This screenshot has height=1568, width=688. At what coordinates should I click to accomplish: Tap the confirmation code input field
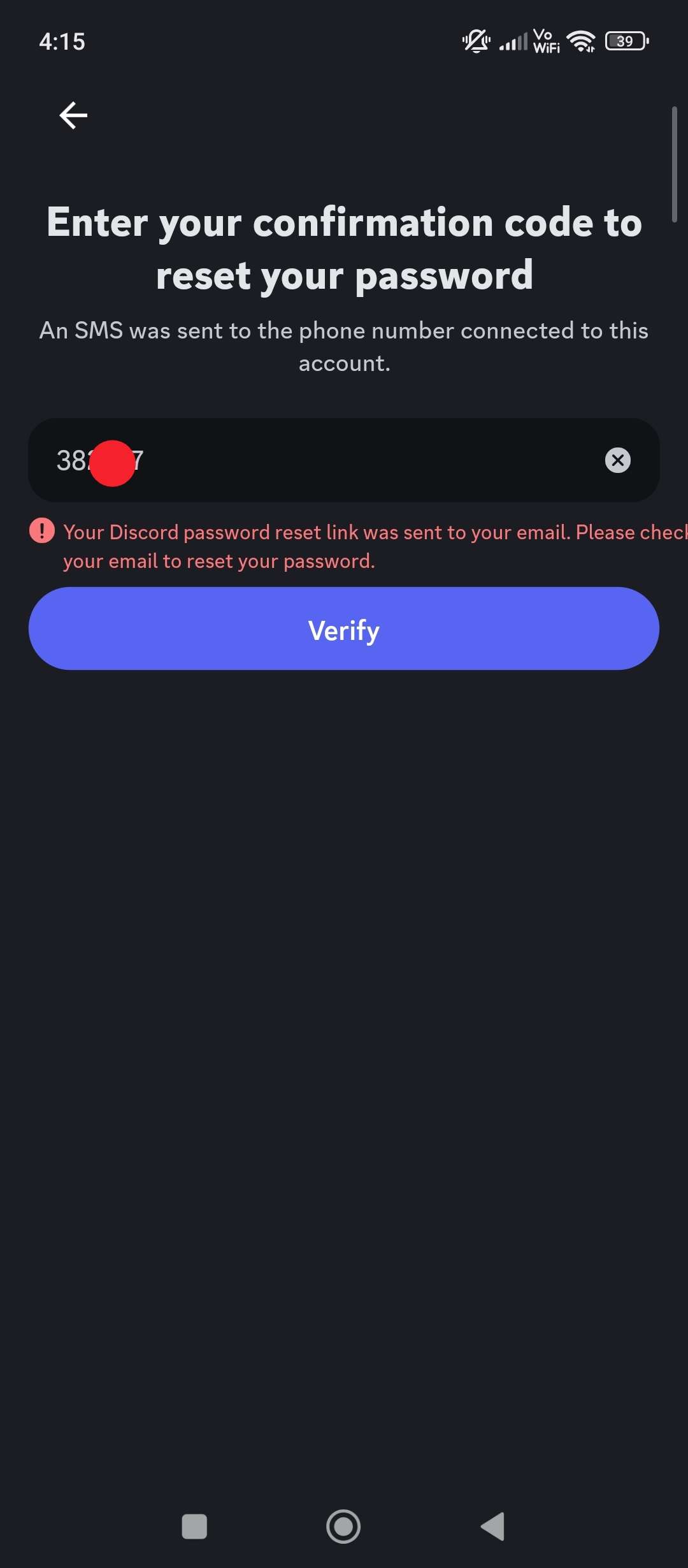point(344,460)
